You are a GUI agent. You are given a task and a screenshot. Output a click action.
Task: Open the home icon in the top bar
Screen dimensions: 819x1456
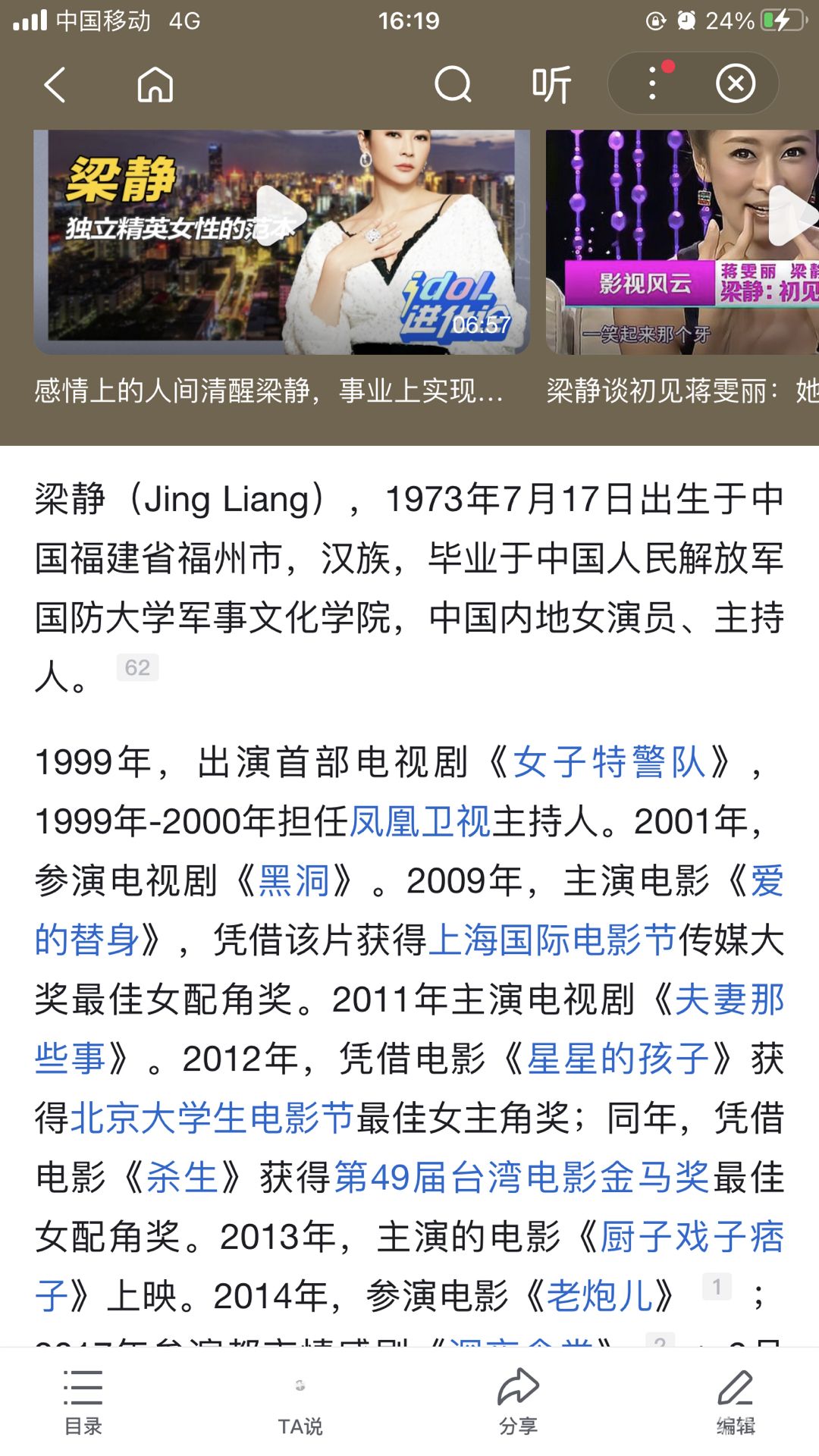[x=155, y=84]
